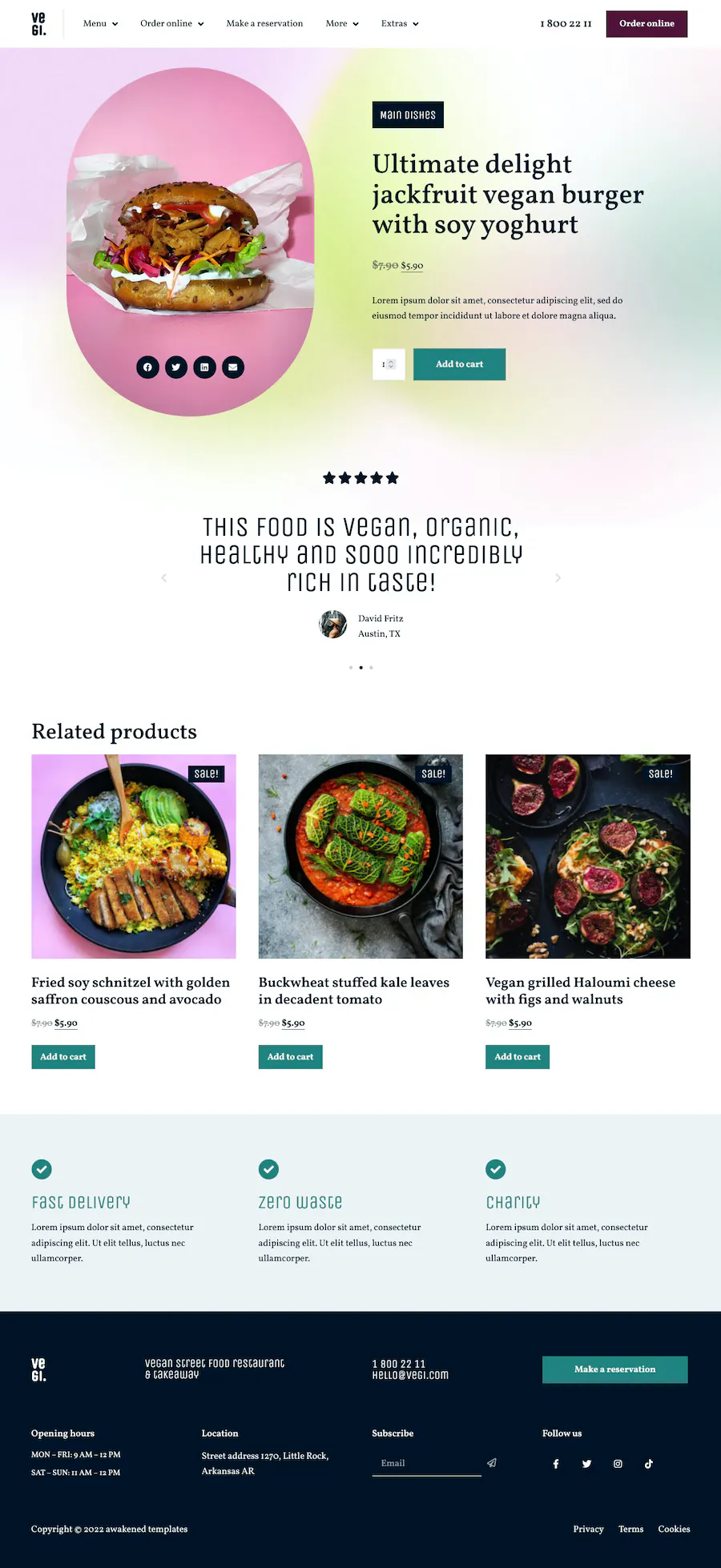Add Vegan grilled Haloumi to cart
Viewport: 721px width, 1568px height.
[517, 1057]
